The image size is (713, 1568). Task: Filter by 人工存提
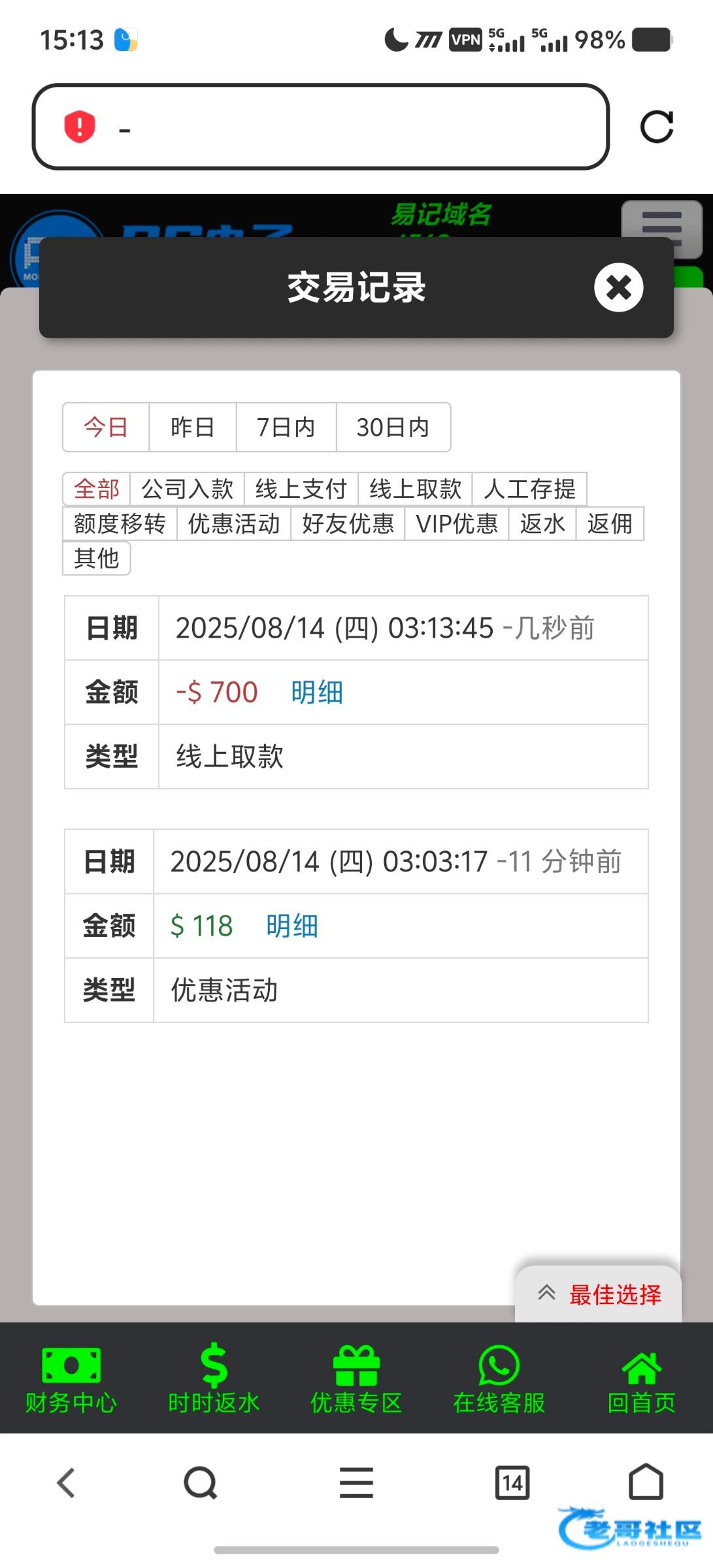529,489
